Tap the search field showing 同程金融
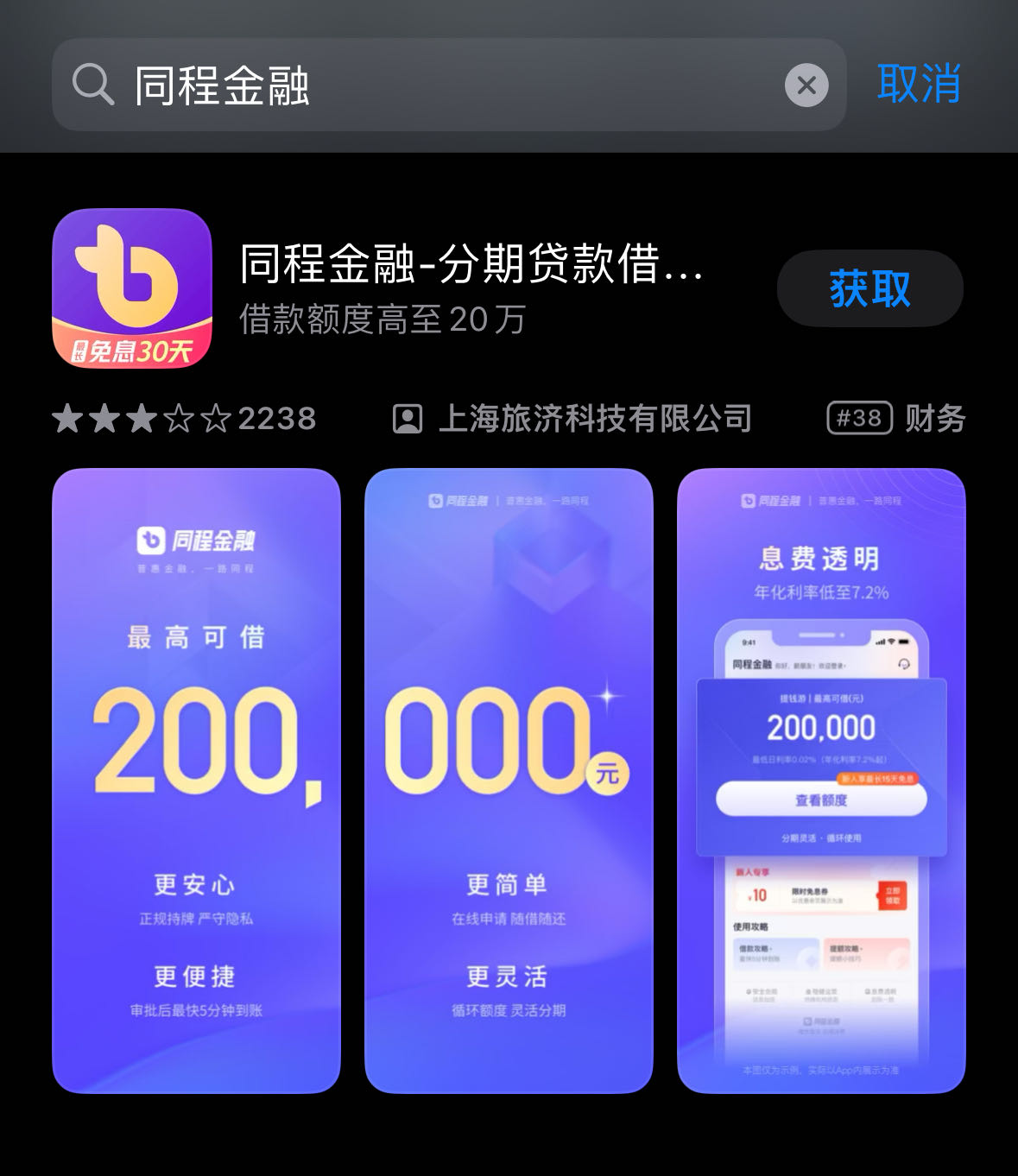This screenshot has width=1018, height=1176. coord(432,85)
